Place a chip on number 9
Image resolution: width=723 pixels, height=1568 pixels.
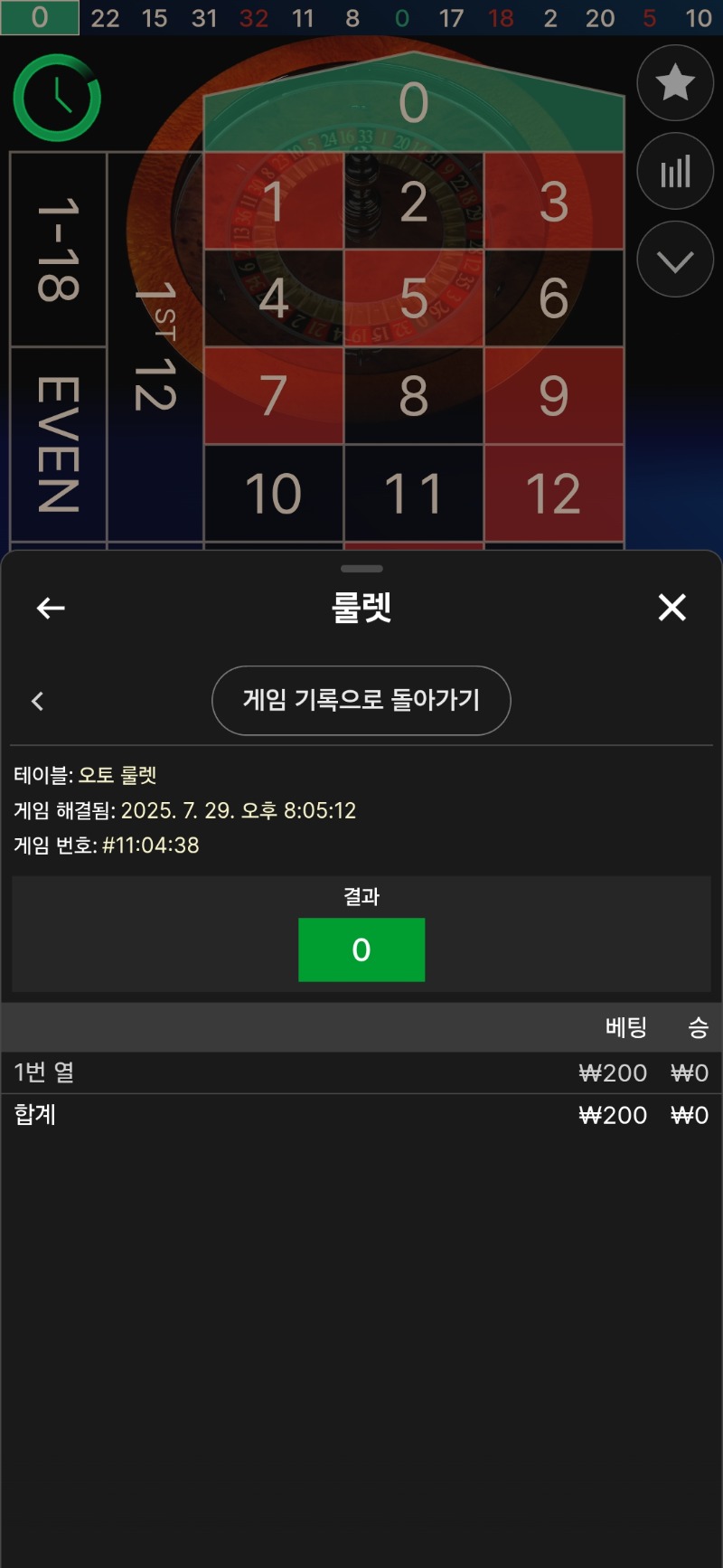[x=554, y=396]
